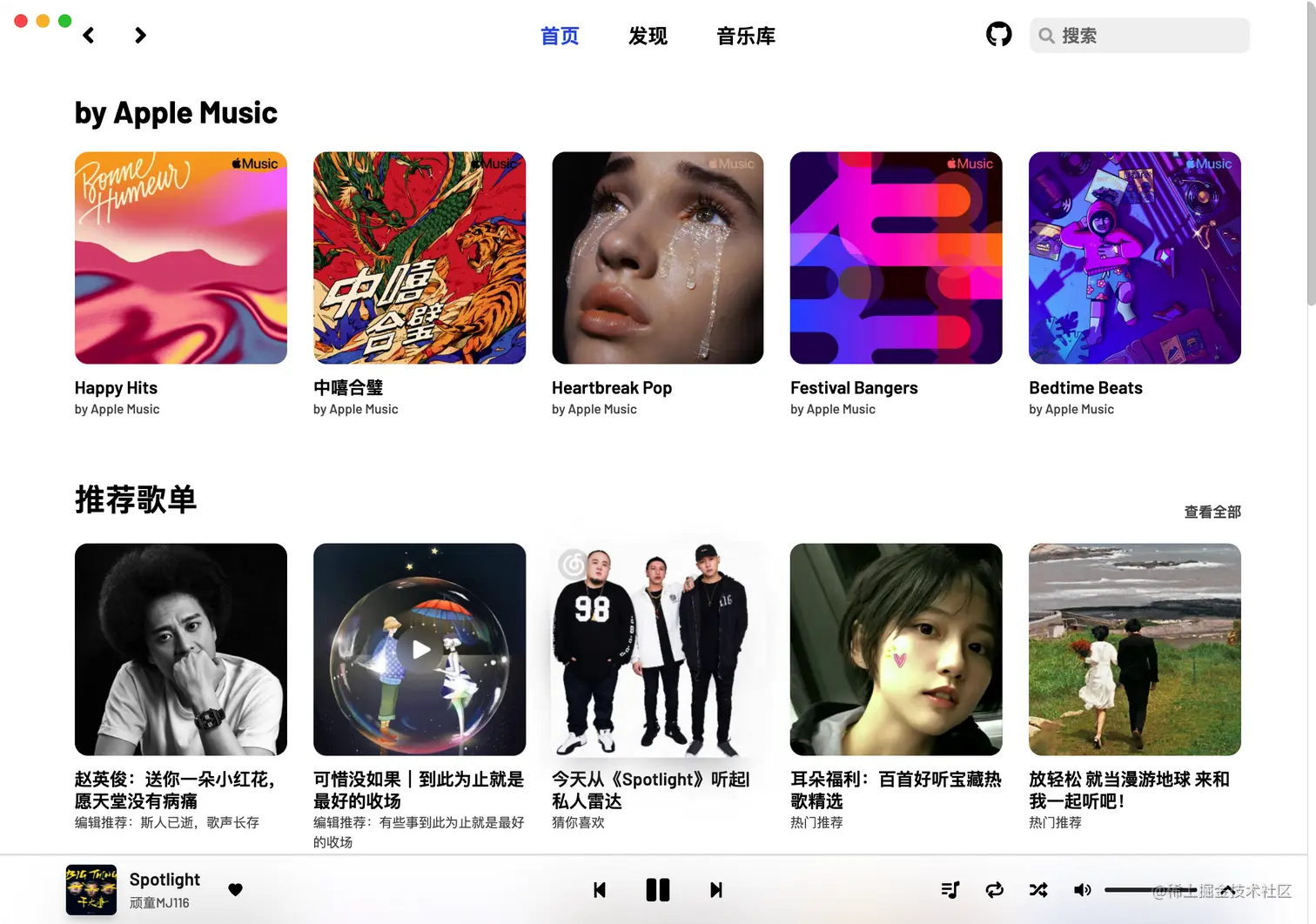
Task: Switch to the 音乐库 tab
Action: click(745, 36)
